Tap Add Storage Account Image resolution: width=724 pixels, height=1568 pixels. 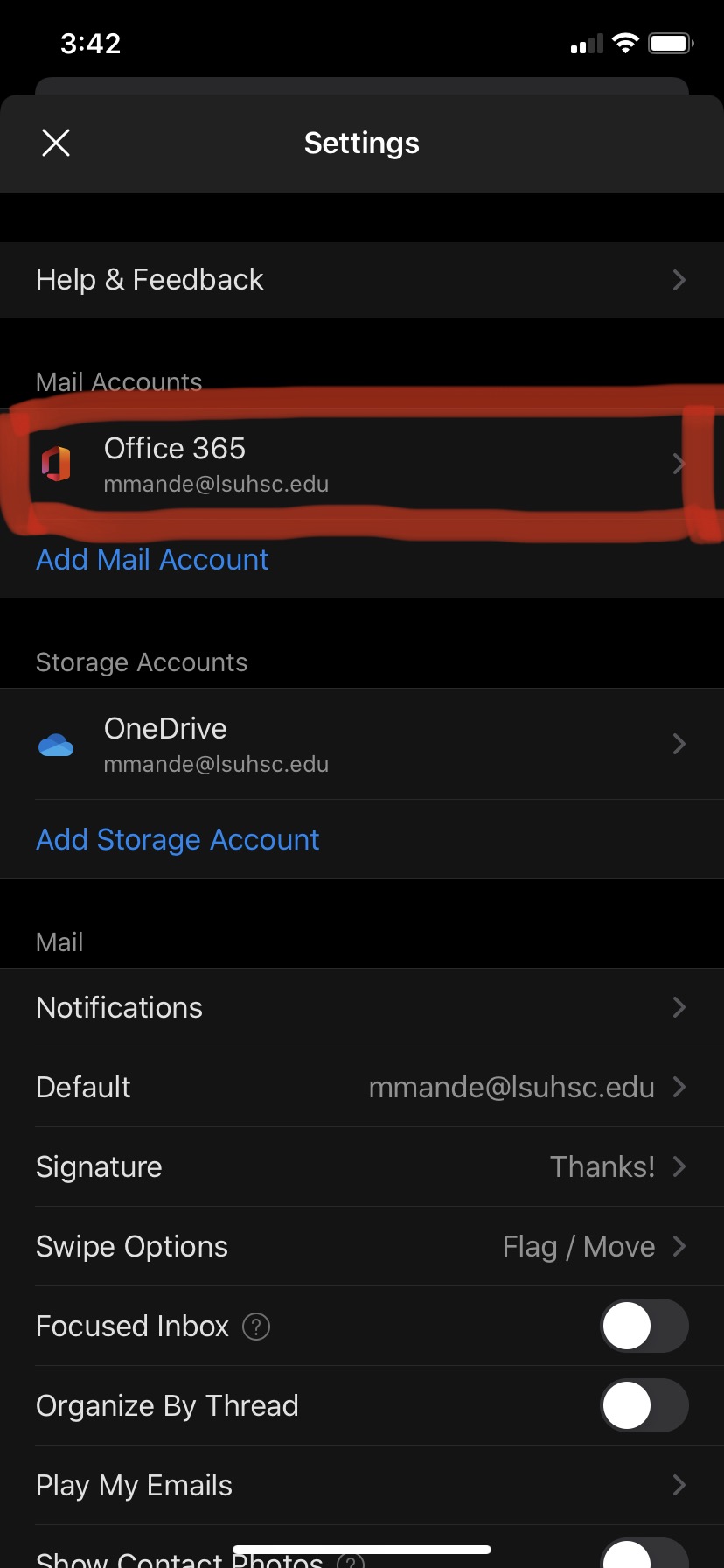coord(178,840)
